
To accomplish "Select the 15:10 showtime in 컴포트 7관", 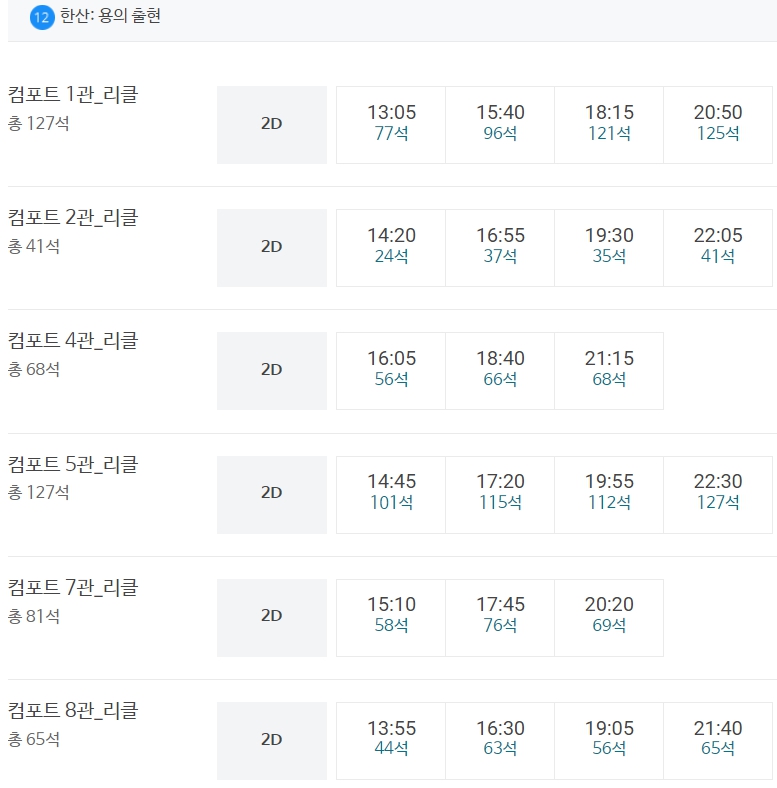I will click(x=389, y=617).
